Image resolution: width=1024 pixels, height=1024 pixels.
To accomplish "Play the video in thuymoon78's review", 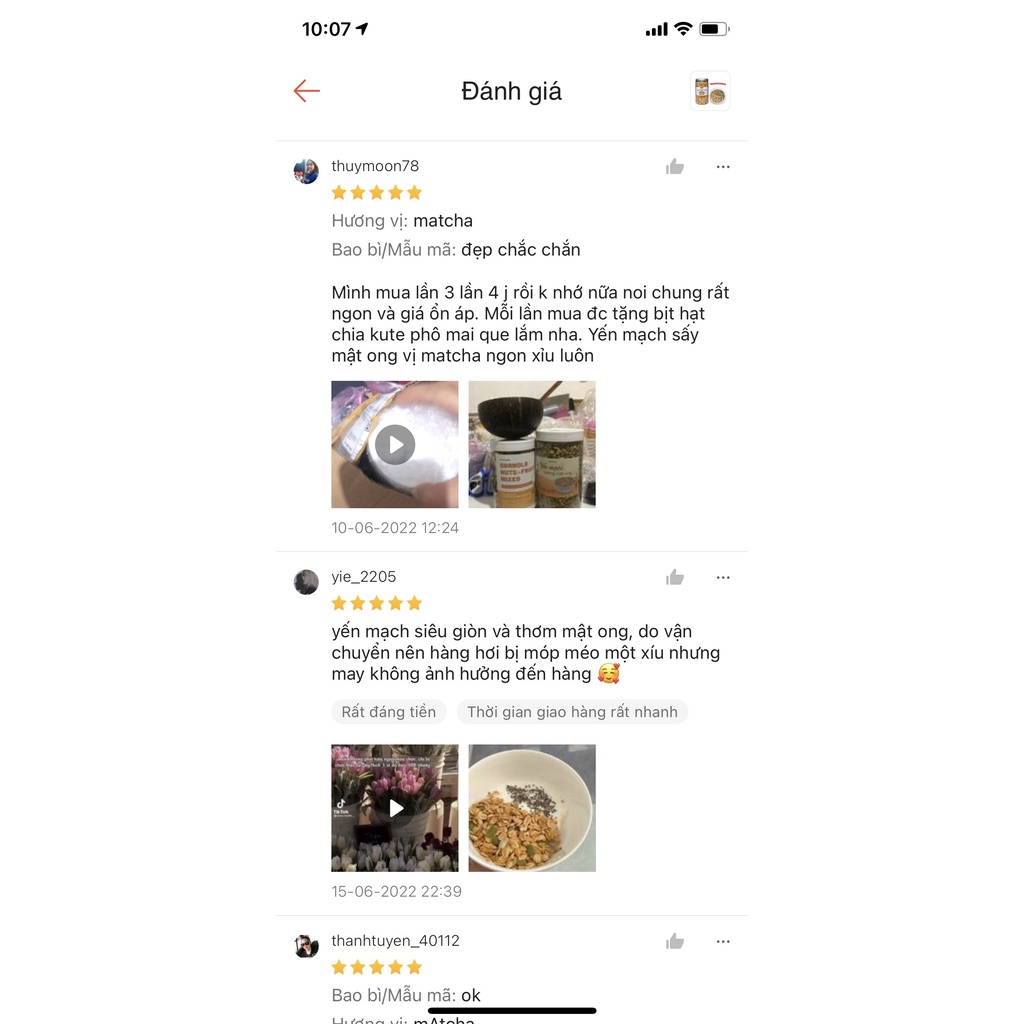I will (395, 444).
